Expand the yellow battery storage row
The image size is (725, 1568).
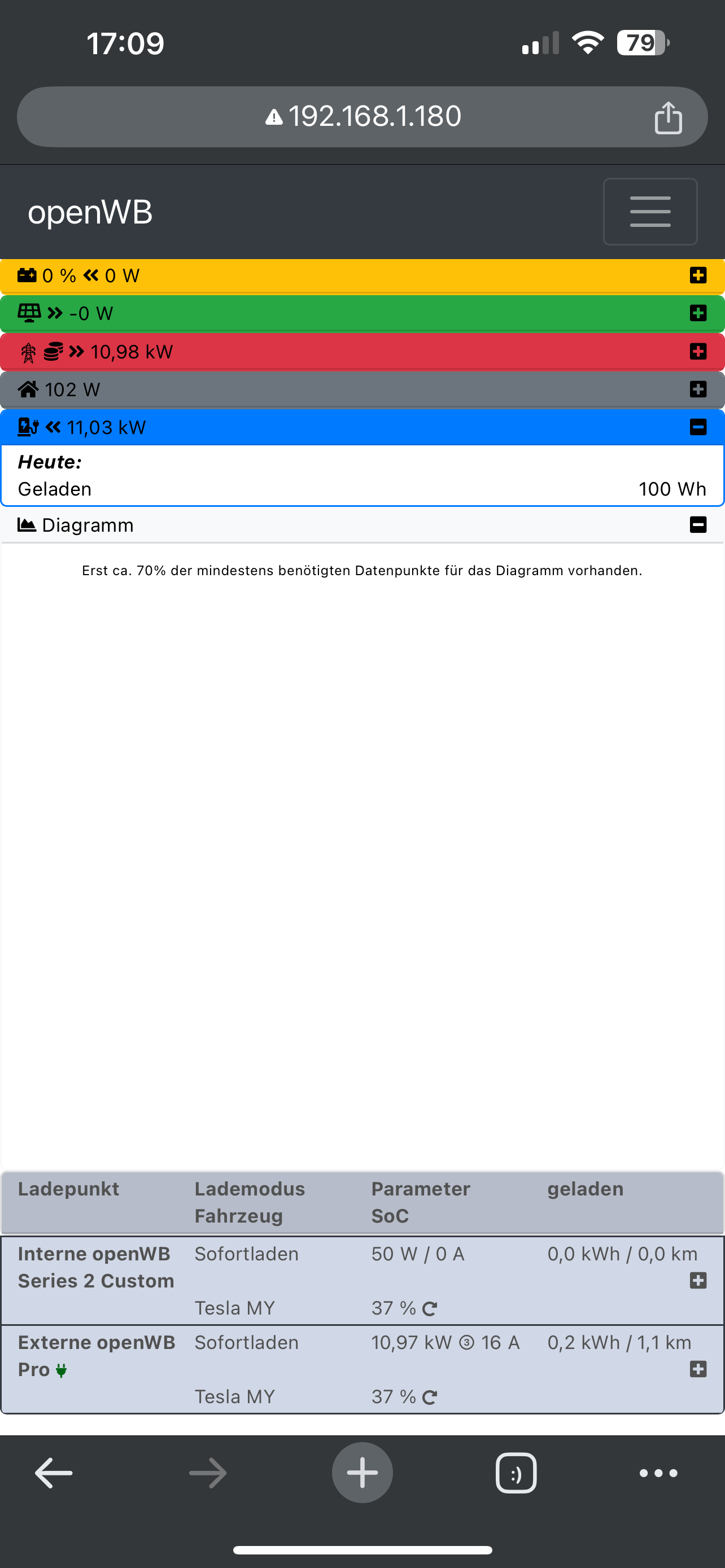click(697, 275)
